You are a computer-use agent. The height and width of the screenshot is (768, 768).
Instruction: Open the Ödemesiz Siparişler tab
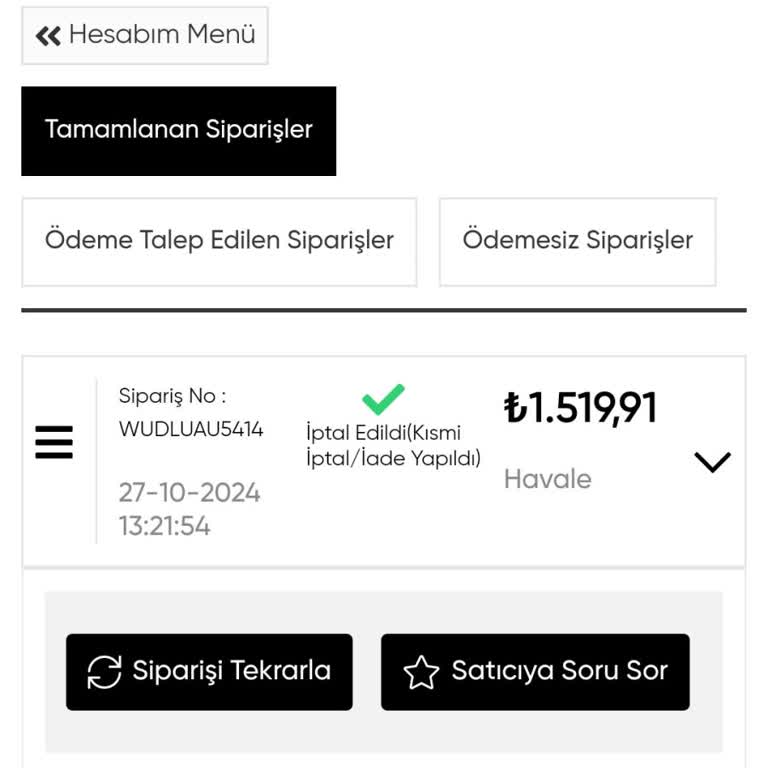(577, 241)
